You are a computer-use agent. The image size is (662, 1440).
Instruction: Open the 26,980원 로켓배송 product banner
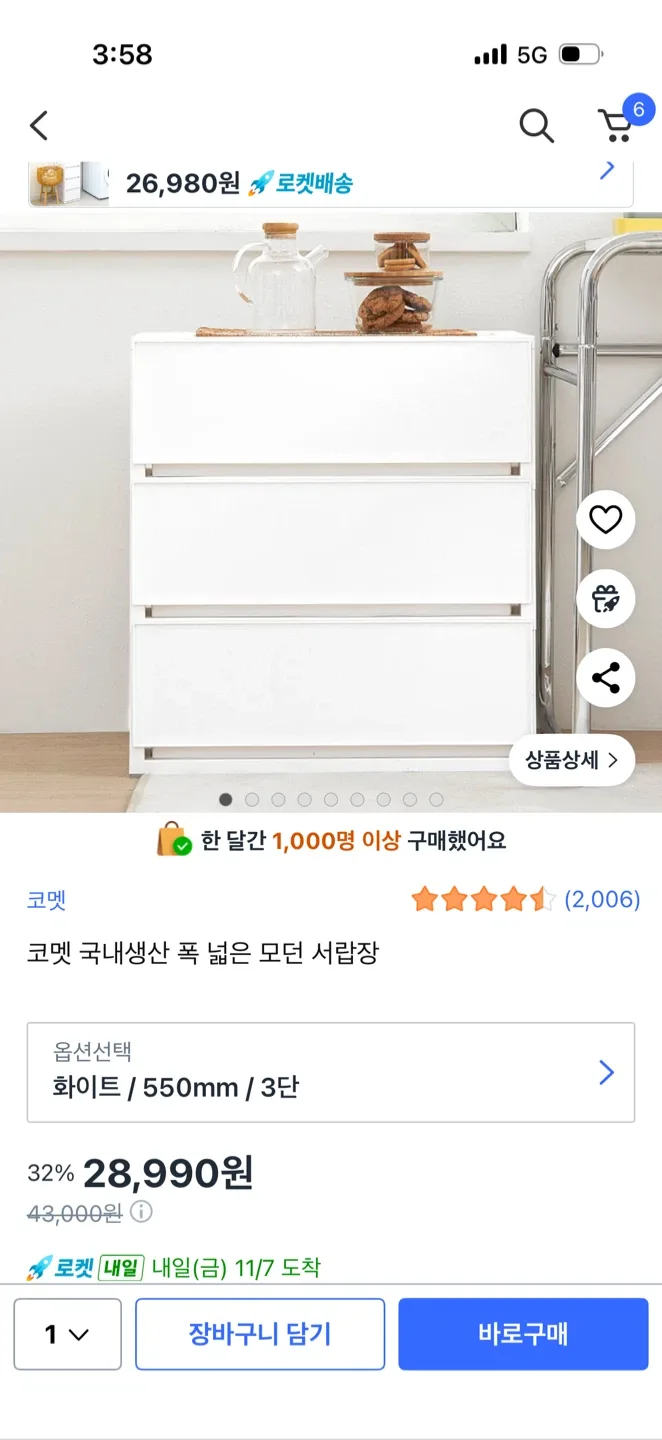click(330, 183)
